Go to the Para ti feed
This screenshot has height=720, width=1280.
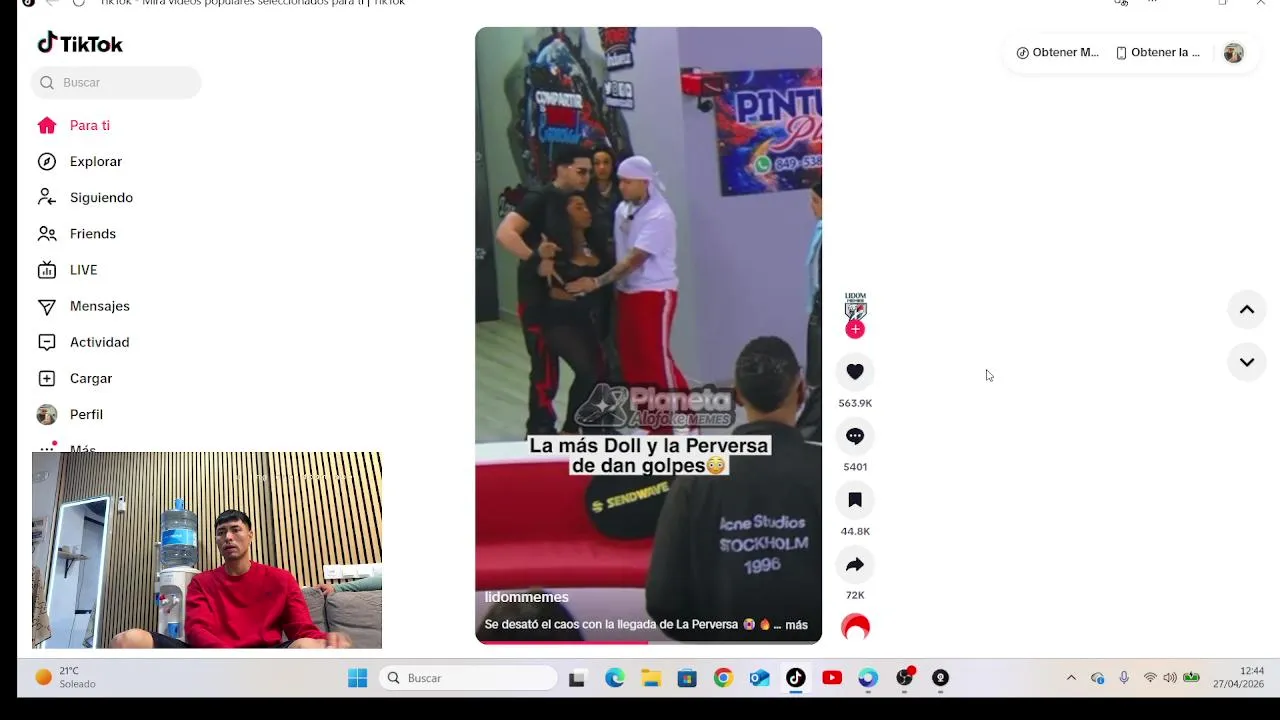point(89,125)
